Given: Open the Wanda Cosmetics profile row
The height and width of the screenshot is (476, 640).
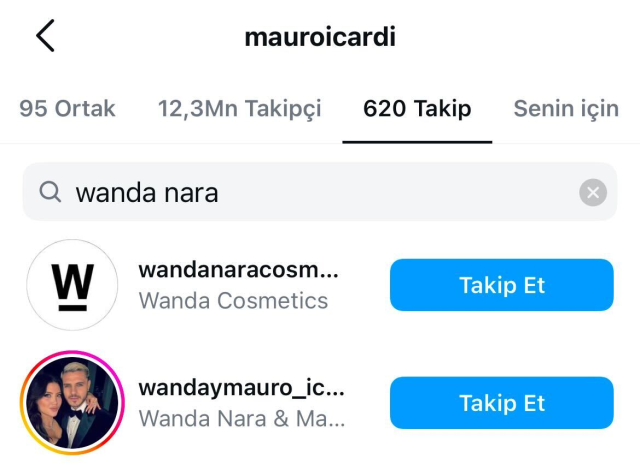Looking at the screenshot, I should 240,285.
